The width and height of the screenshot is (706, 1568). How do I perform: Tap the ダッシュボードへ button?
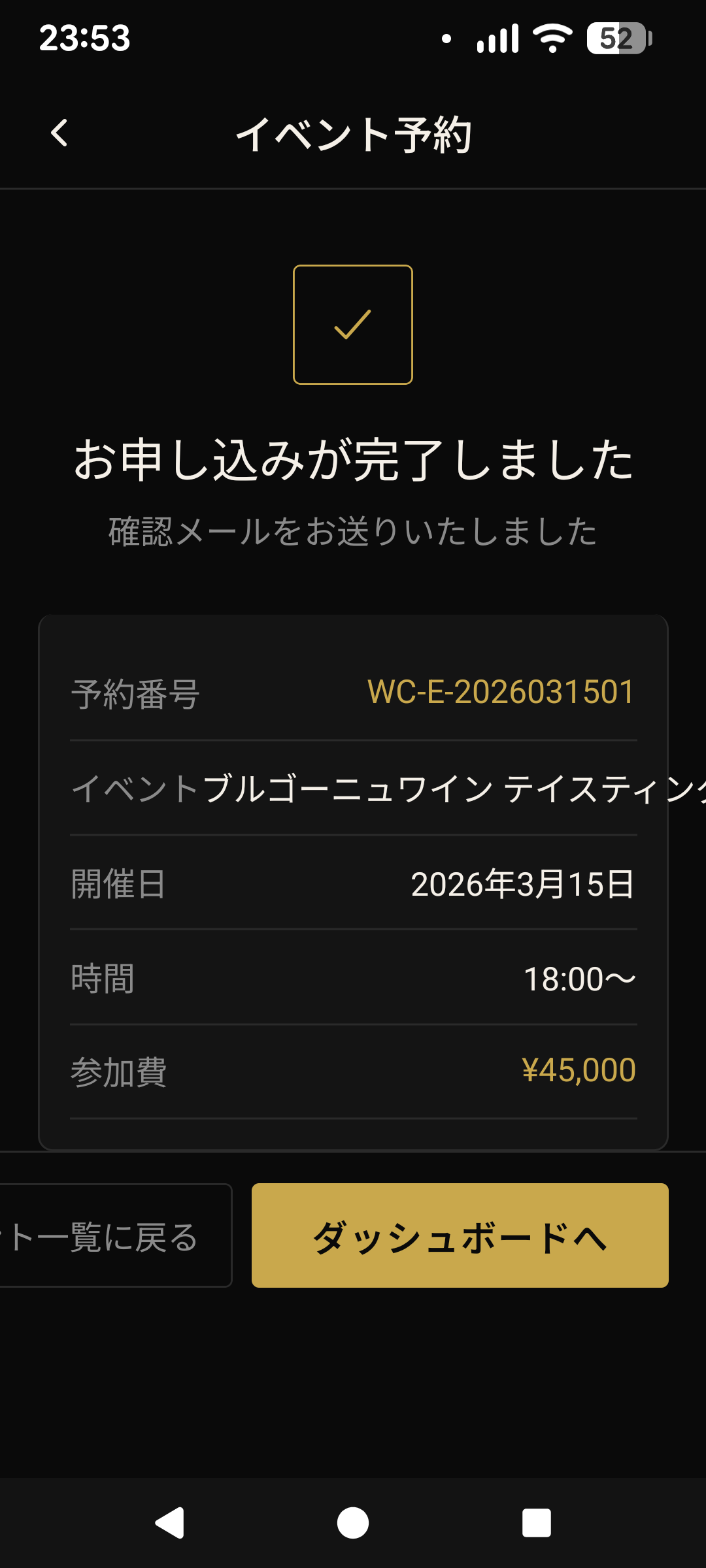click(x=460, y=1235)
